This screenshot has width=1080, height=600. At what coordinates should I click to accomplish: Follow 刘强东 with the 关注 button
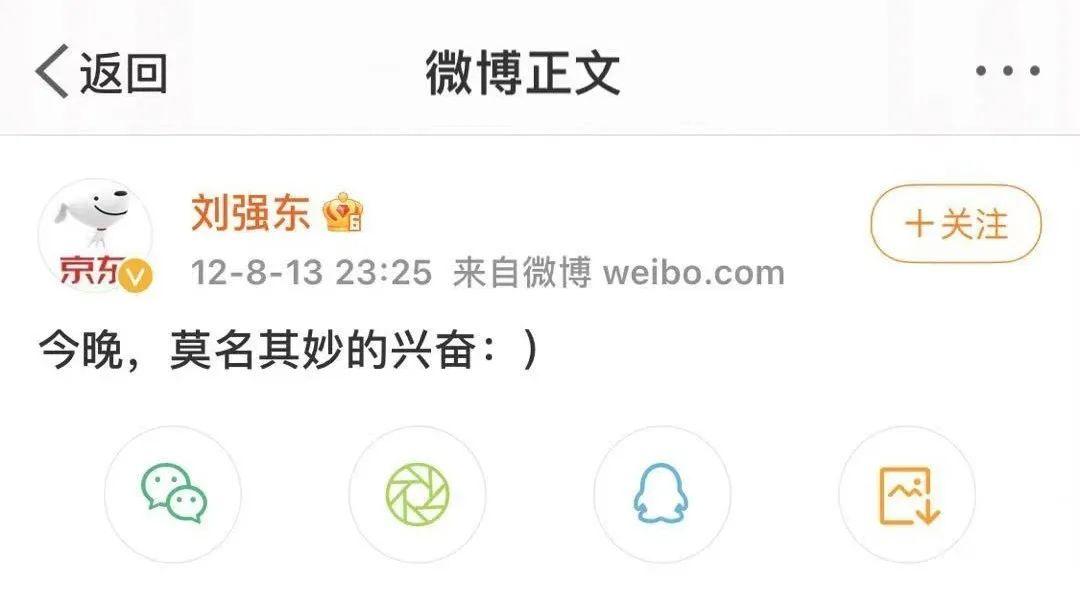pyautogui.click(x=956, y=224)
